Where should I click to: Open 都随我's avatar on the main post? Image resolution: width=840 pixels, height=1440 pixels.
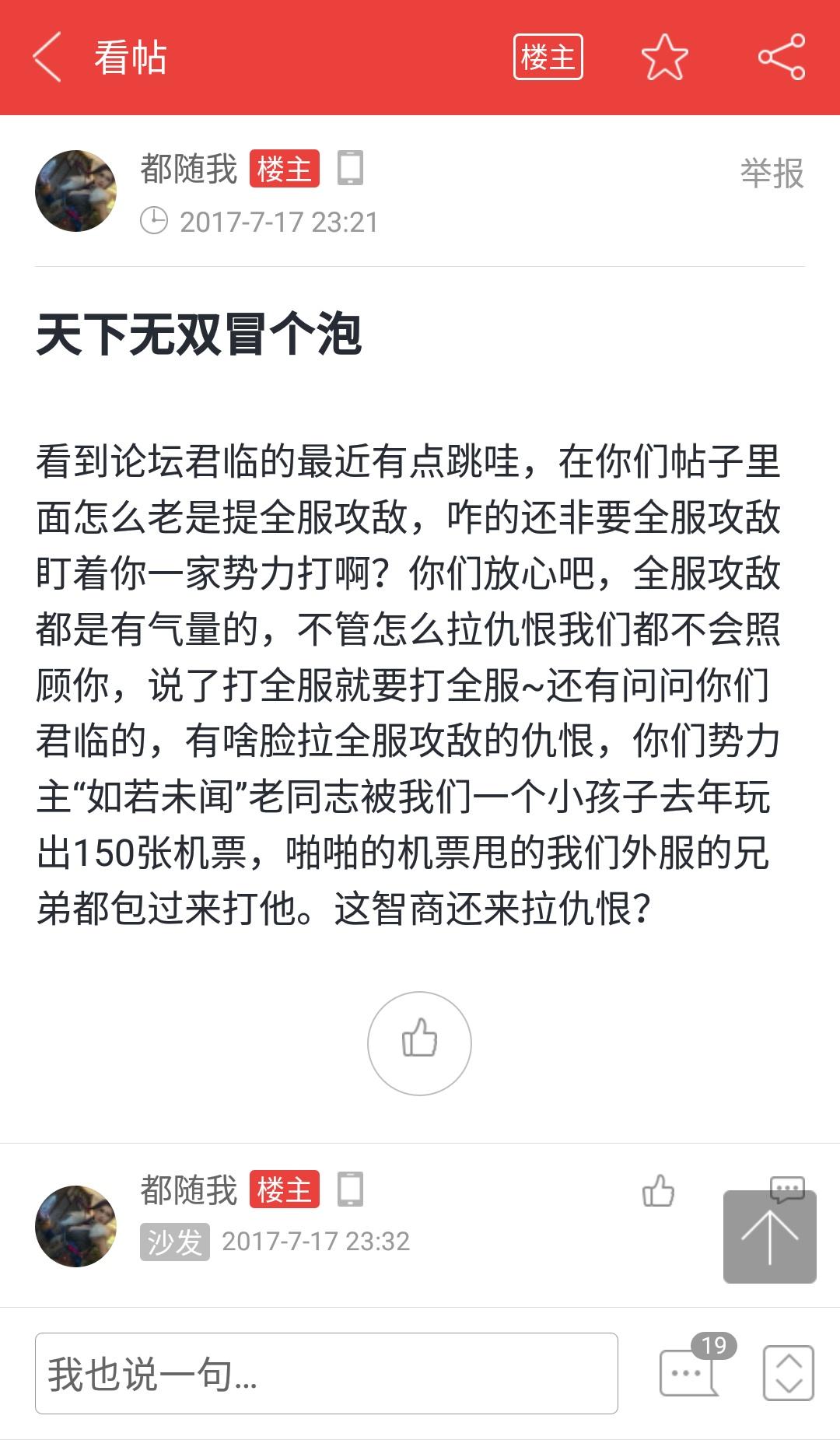[75, 191]
